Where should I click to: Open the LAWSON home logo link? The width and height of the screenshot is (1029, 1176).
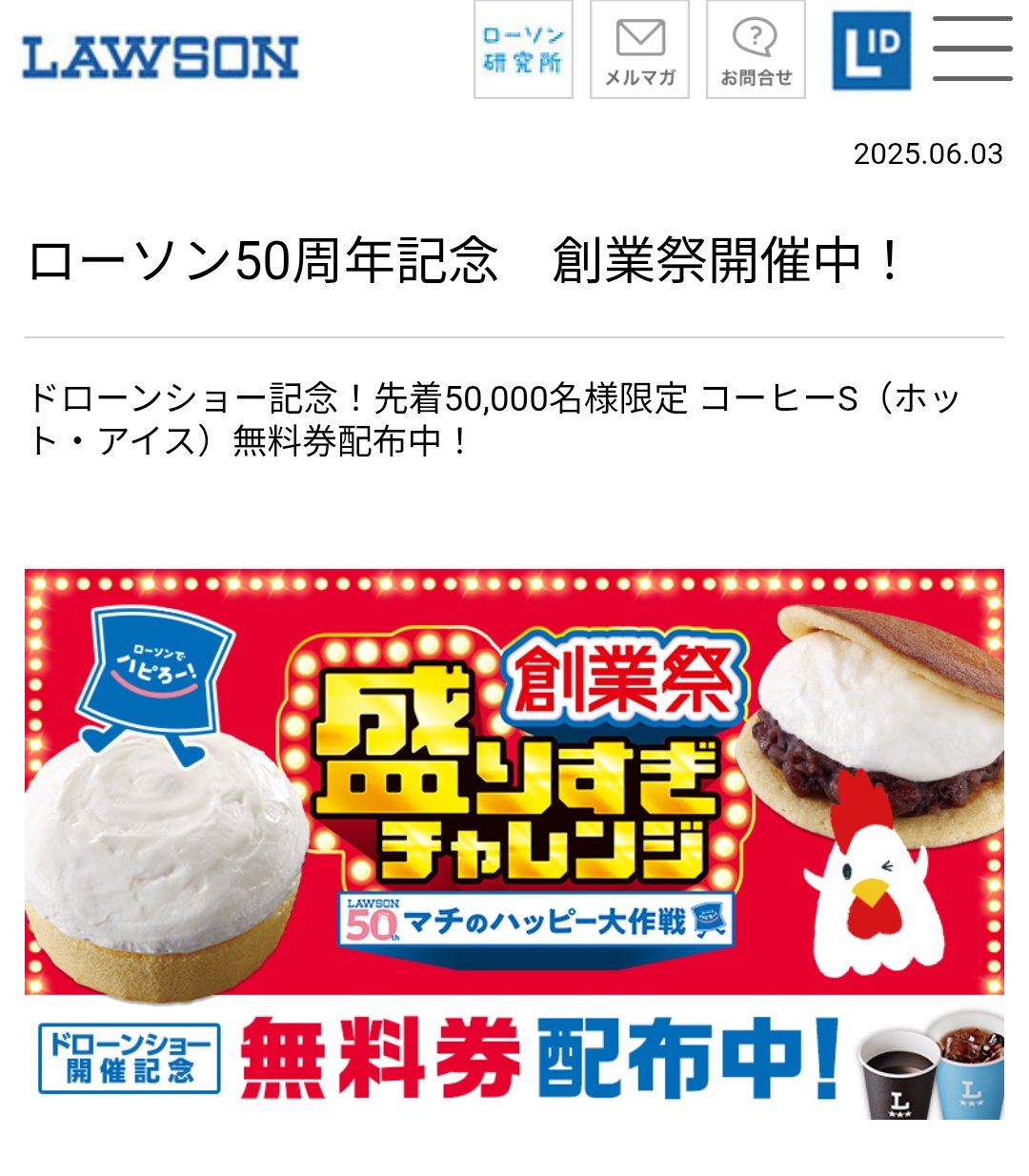[160, 57]
